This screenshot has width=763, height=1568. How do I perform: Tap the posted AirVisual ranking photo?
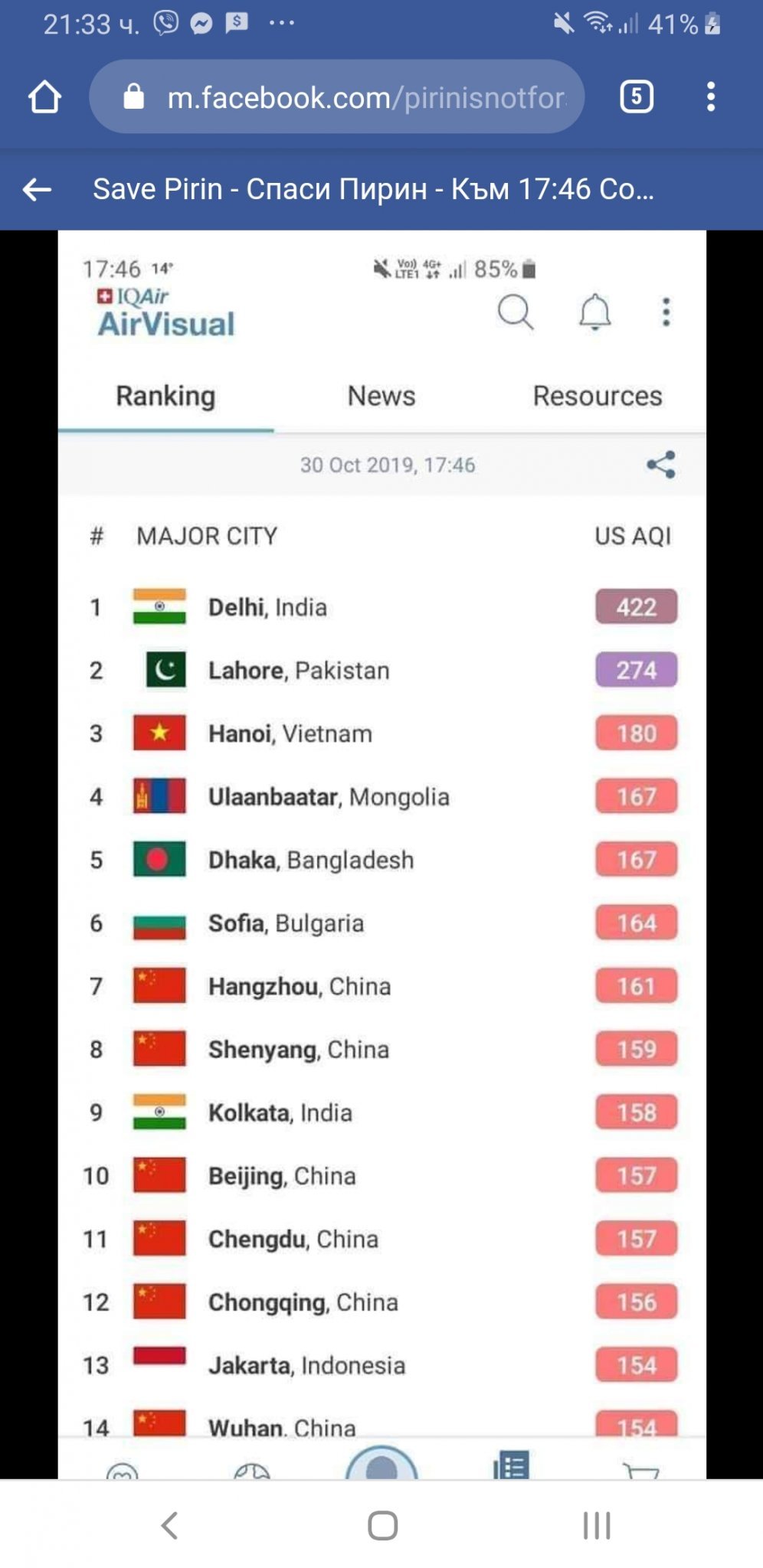pos(381,842)
